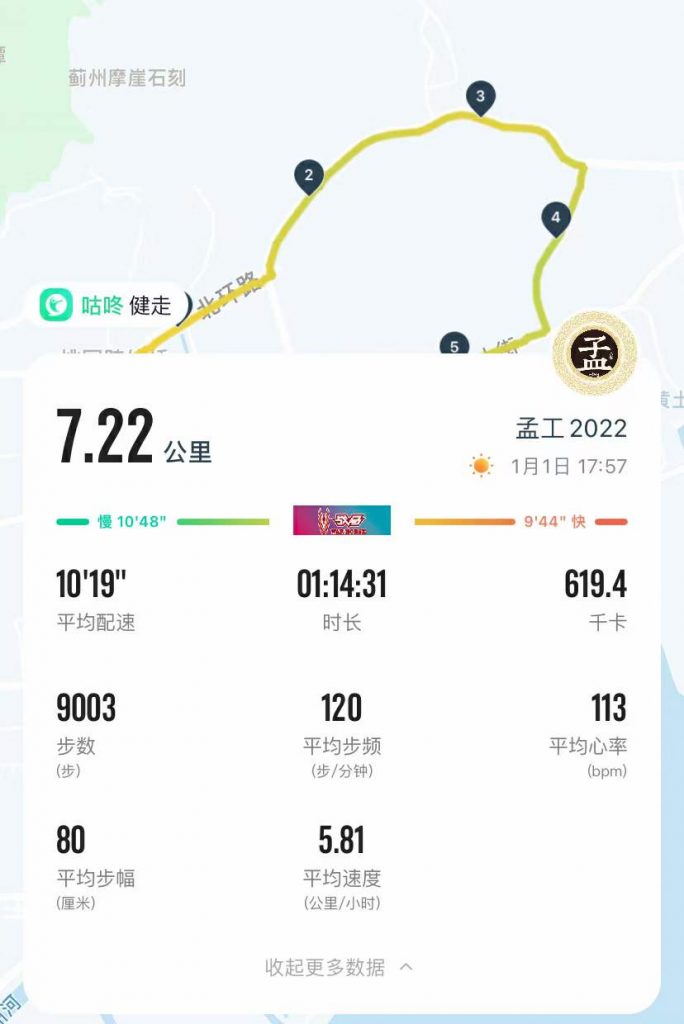Screen dimensions: 684x1024
Task: Collapse the 收起更多数据 section
Action: tap(339, 967)
